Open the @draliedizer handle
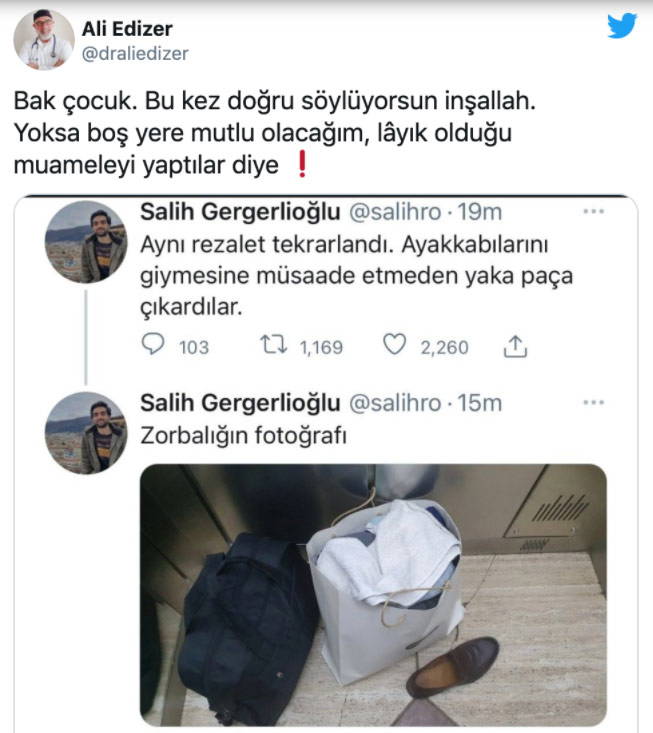This screenshot has width=653, height=733. pyautogui.click(x=134, y=54)
